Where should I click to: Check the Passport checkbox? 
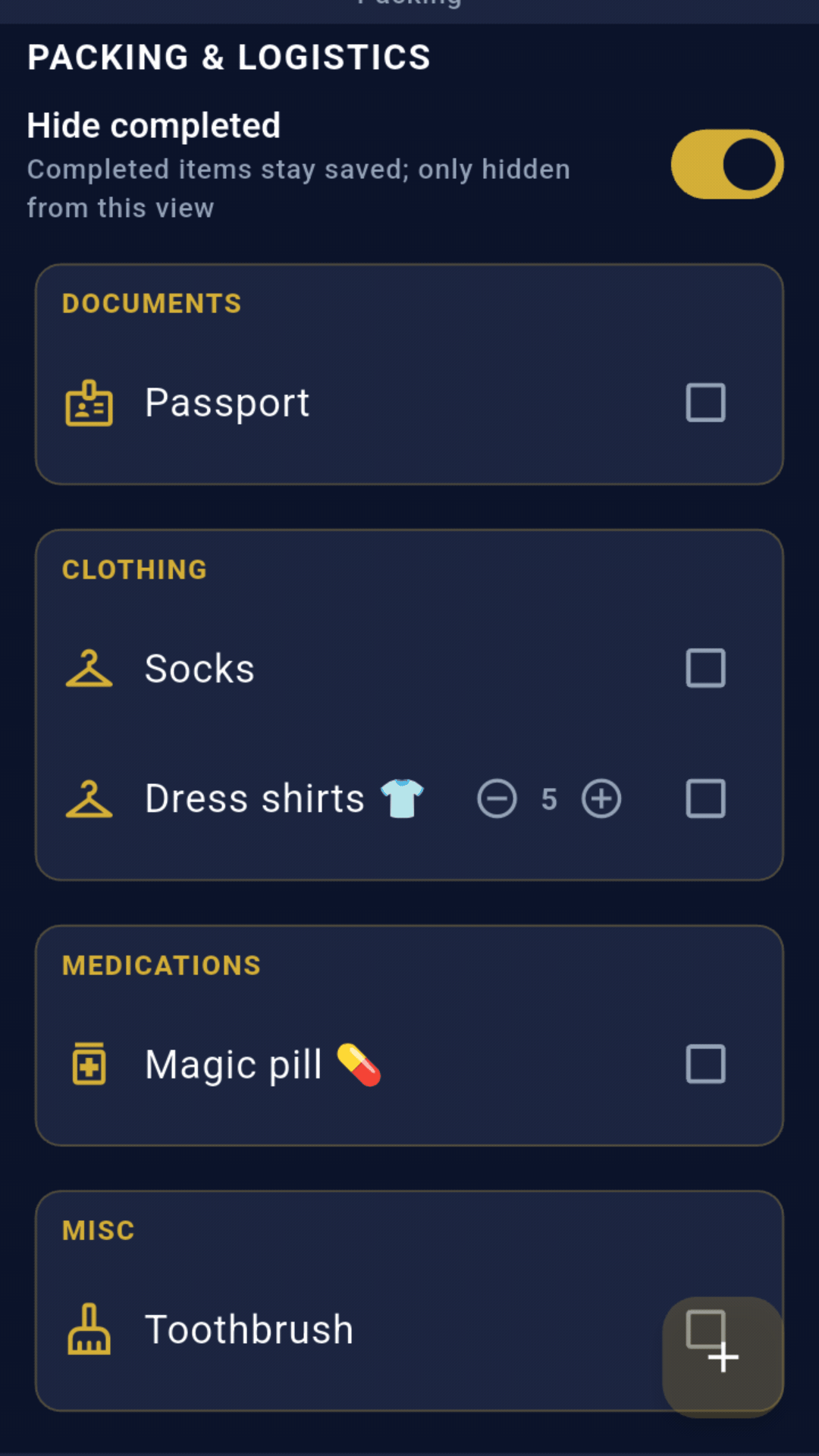(705, 403)
